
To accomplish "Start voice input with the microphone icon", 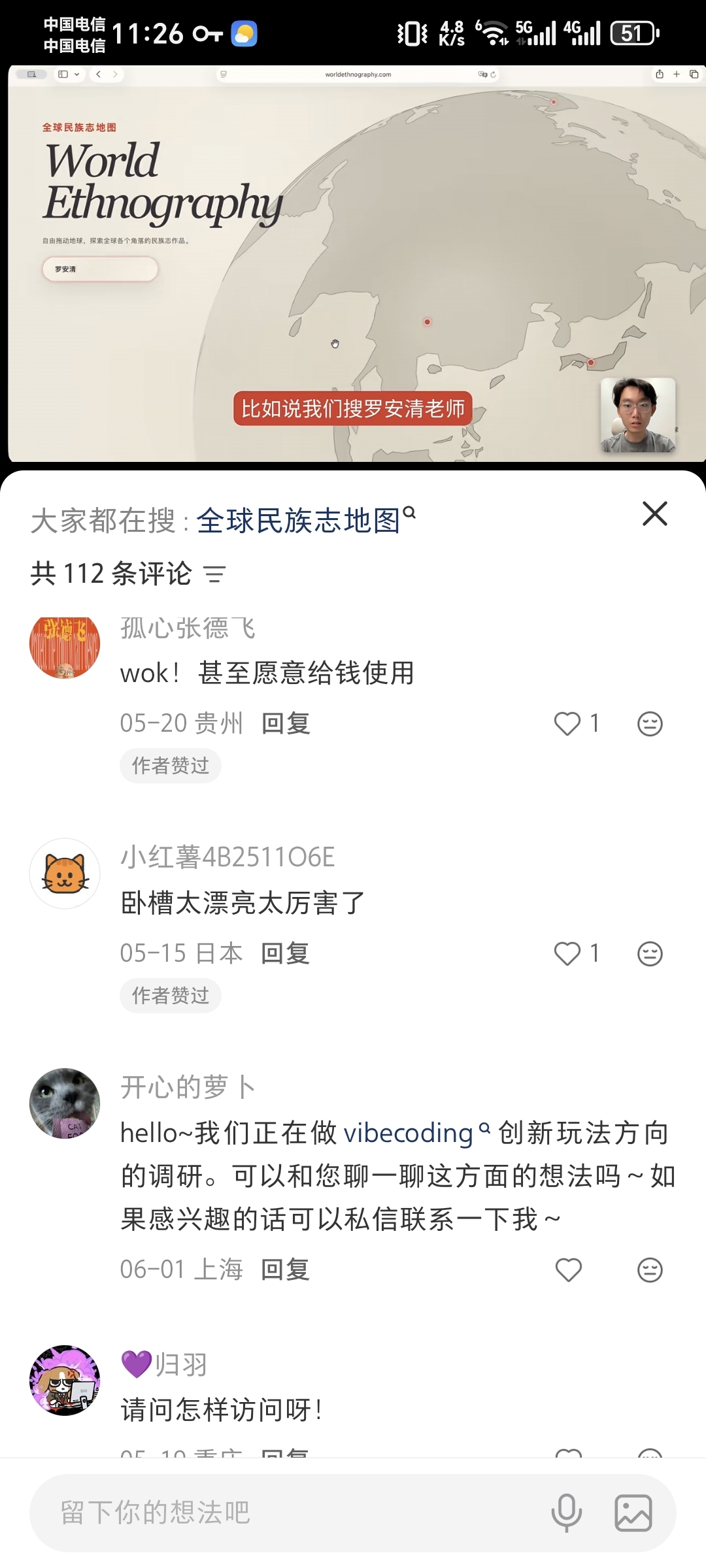I will point(566,1512).
